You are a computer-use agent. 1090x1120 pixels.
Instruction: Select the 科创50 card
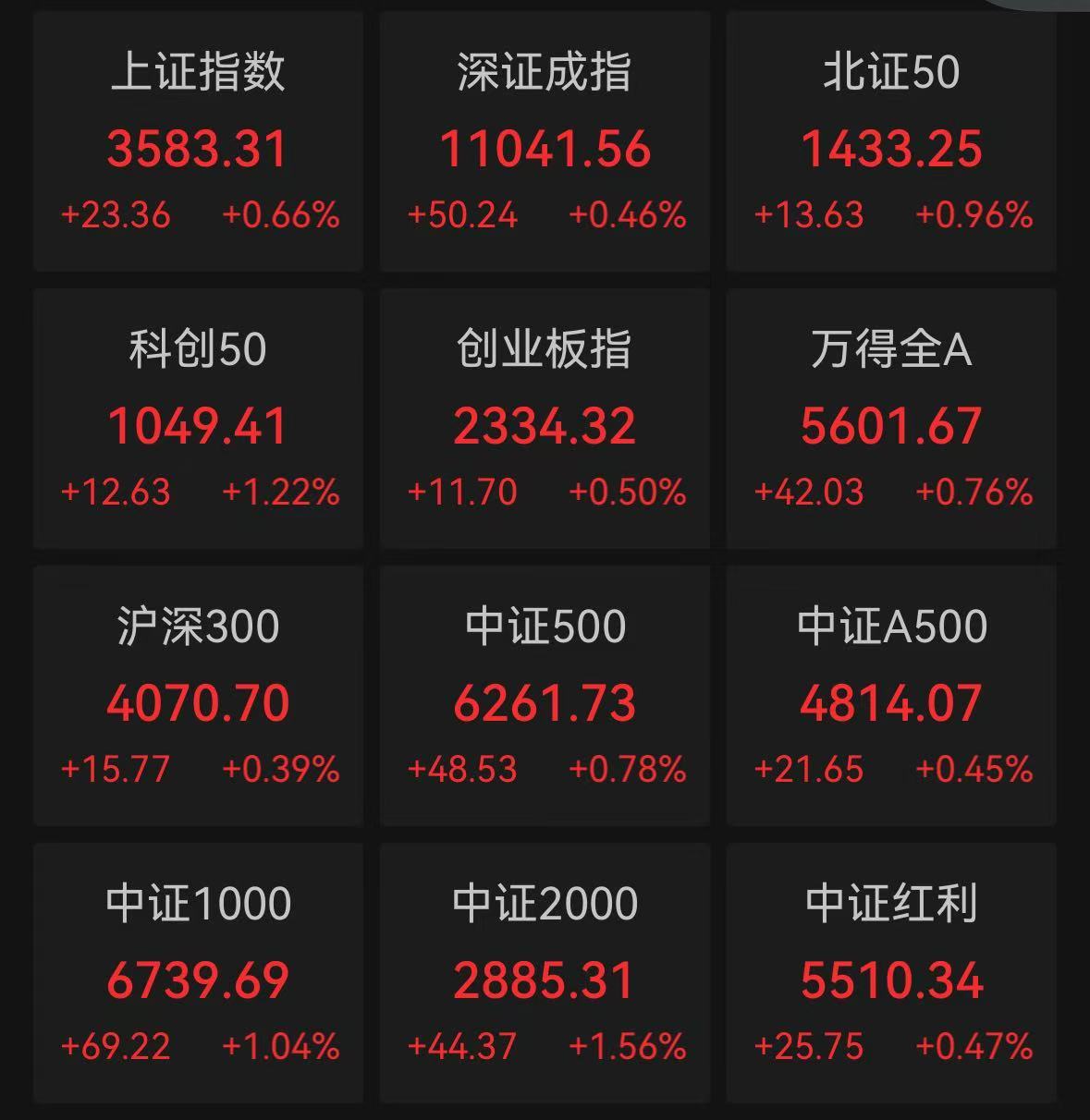point(198,419)
